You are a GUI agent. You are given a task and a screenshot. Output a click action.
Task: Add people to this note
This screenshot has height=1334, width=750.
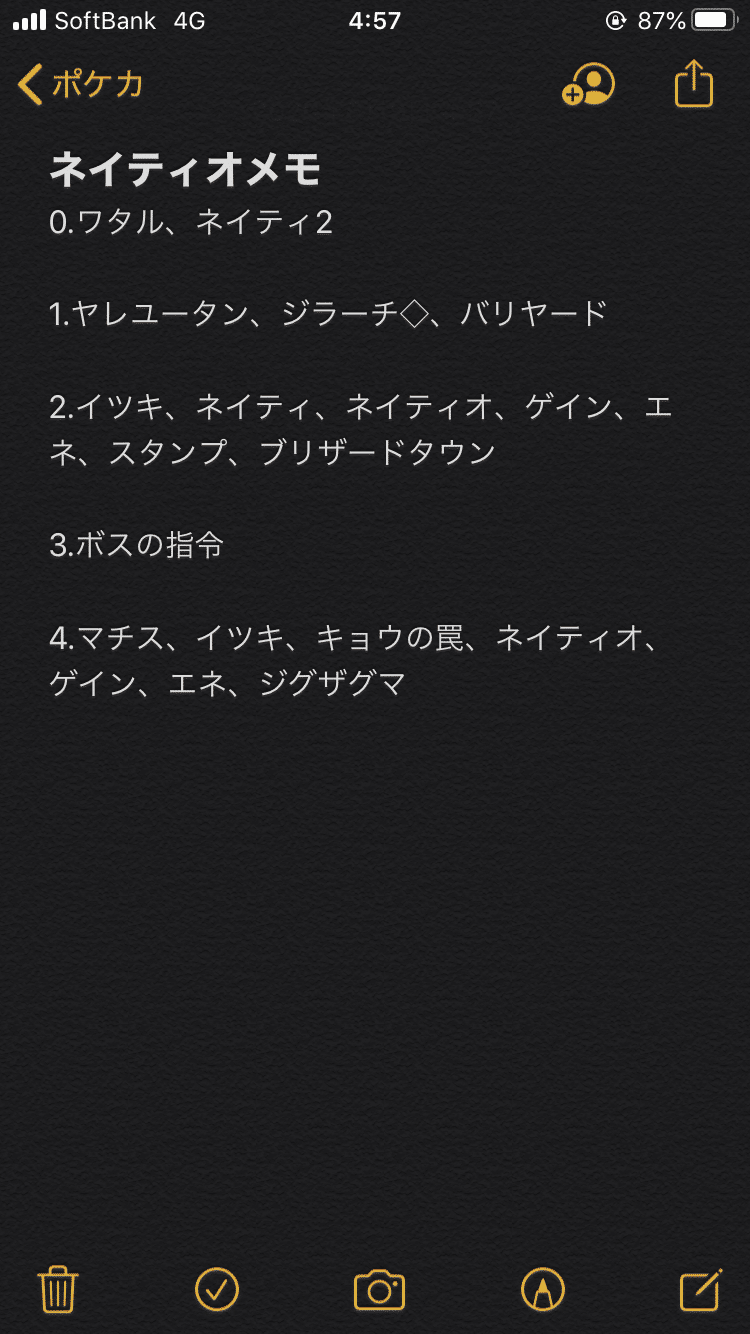pos(588,85)
